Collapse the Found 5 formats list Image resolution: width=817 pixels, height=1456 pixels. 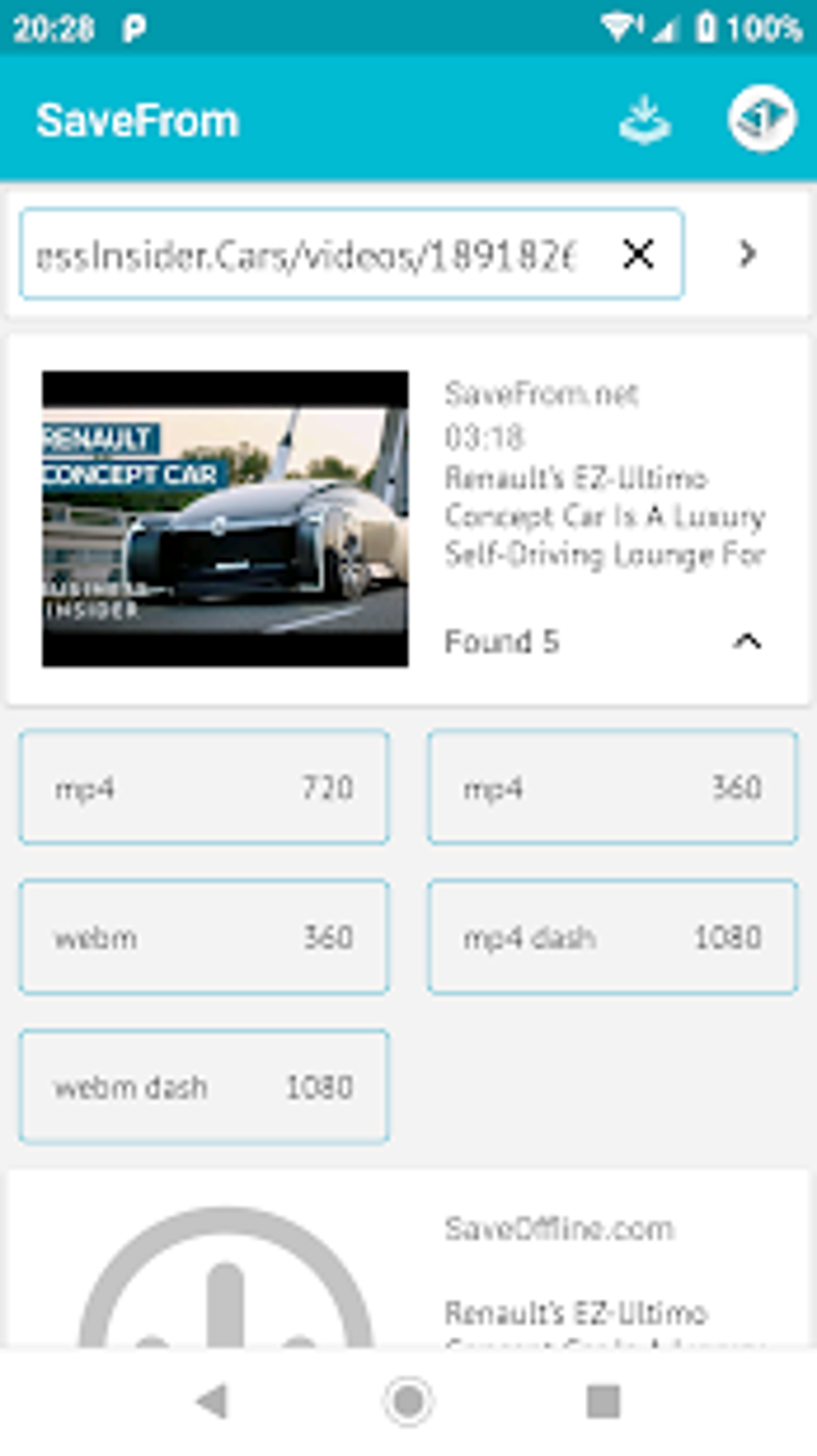tap(747, 641)
